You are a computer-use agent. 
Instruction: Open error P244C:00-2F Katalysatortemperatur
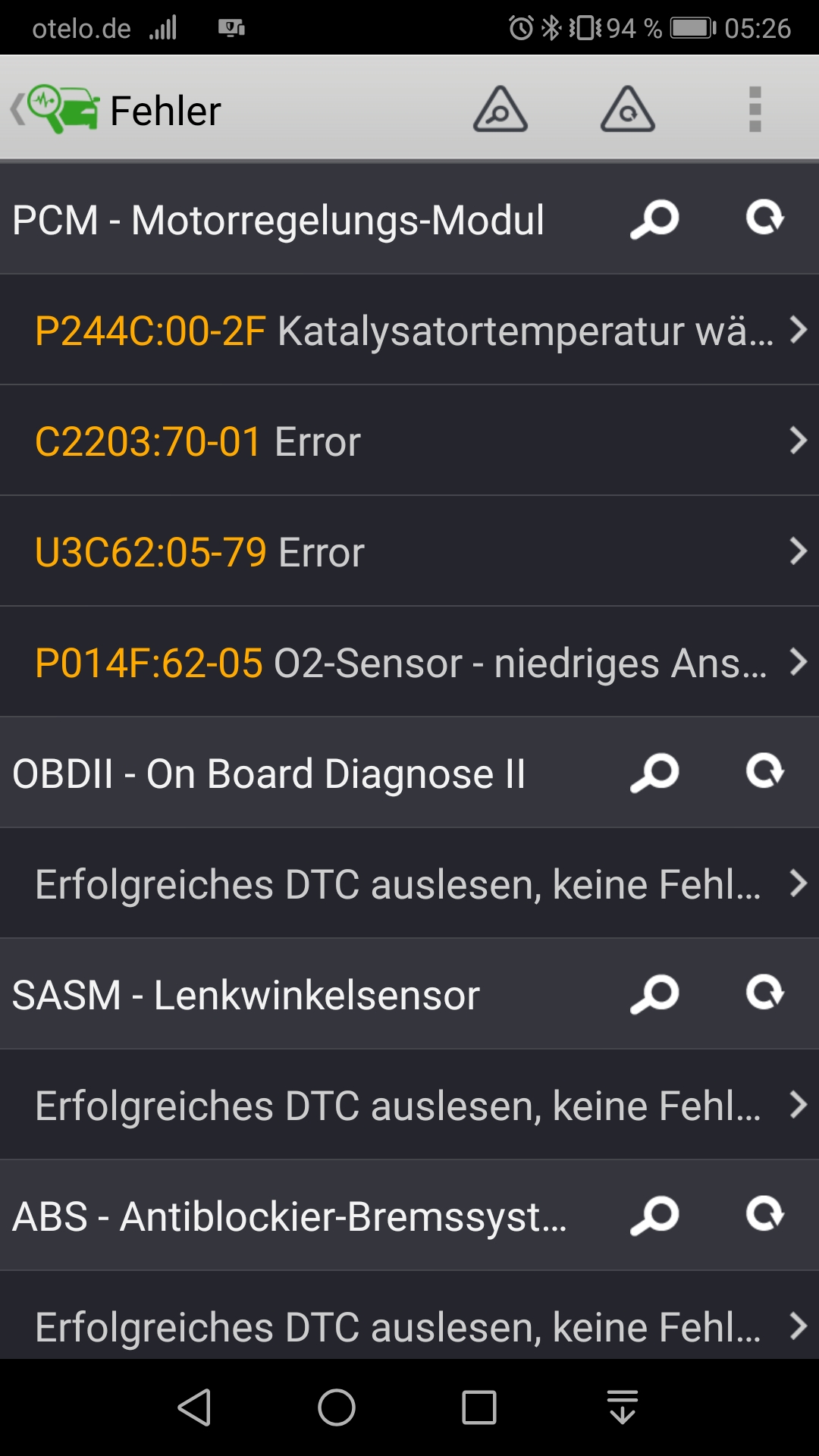[409, 331]
